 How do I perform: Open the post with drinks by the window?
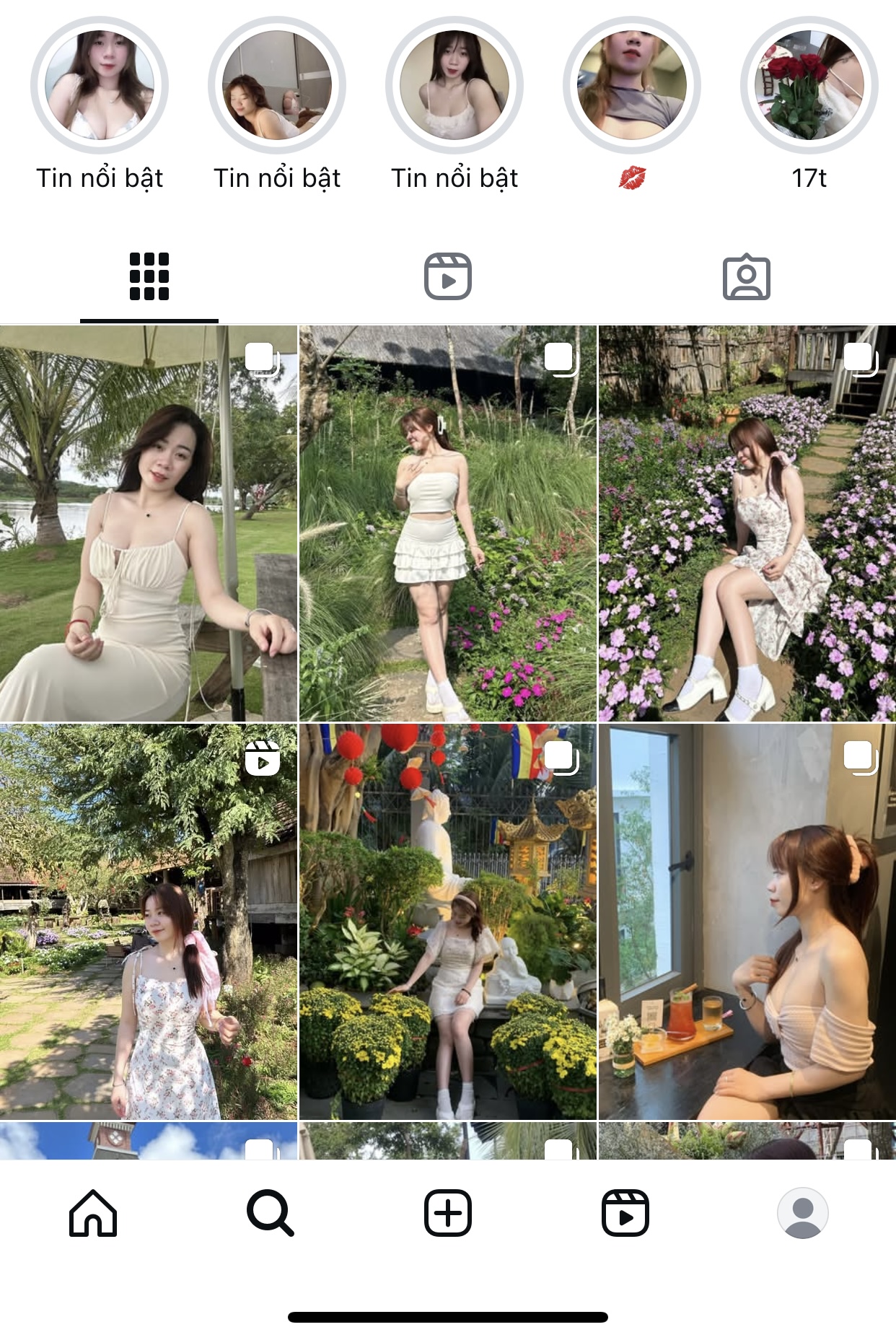coord(747,921)
